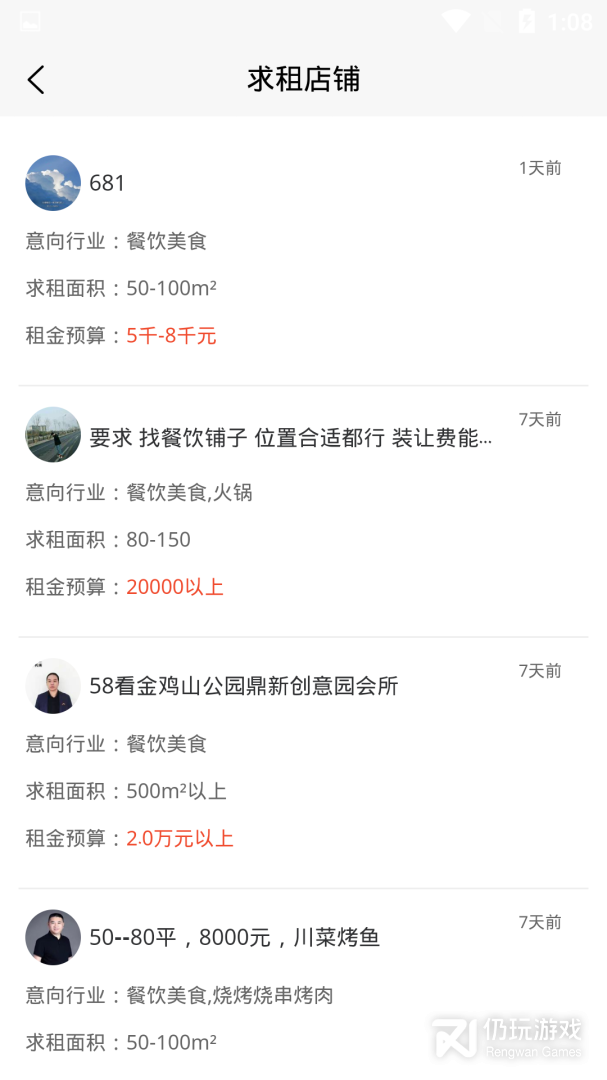
Task: Open the listing 要求 找餐饮铺子 位置合适都行
Action: point(290,438)
